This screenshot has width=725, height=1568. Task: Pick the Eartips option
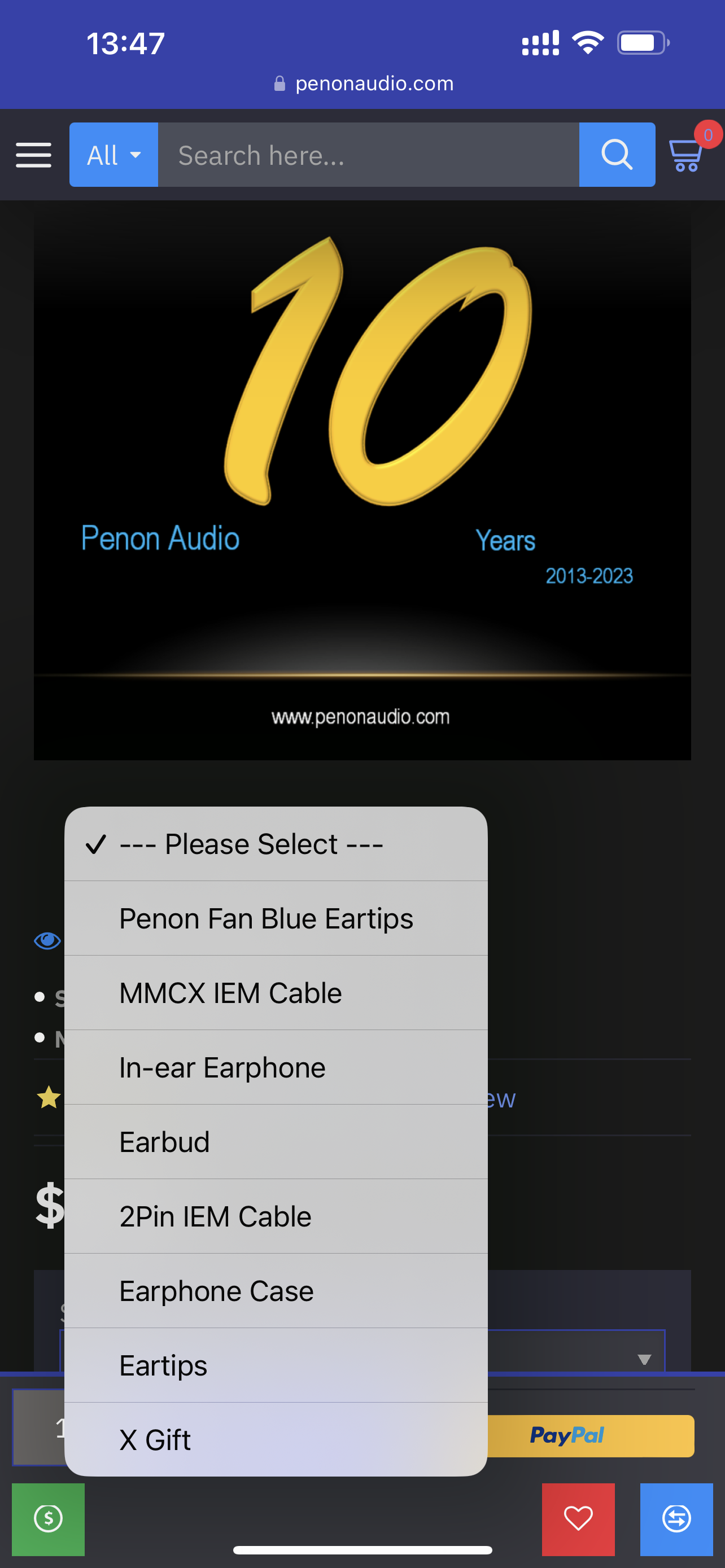(275, 1365)
